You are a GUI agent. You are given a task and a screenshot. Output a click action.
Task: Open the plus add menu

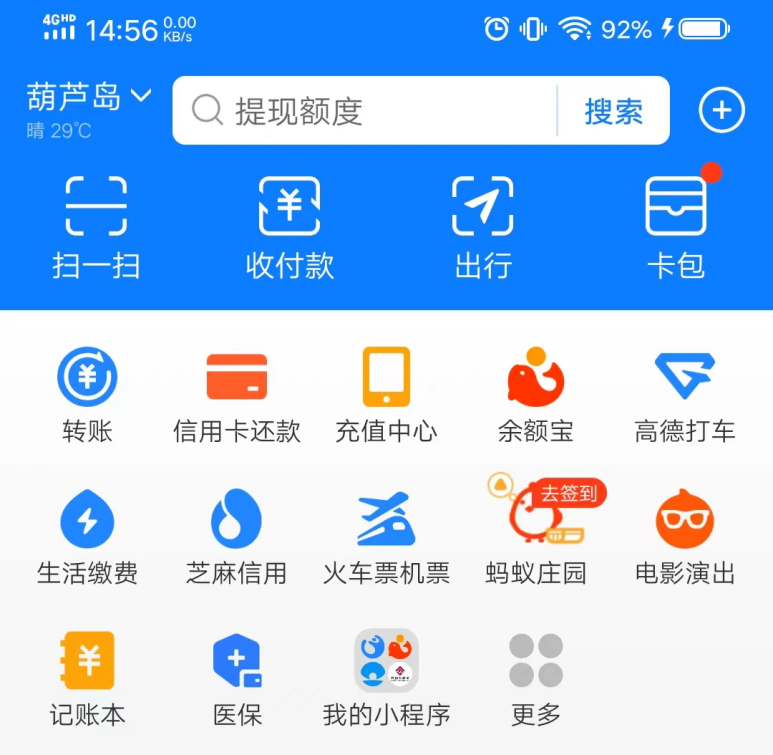pos(722,110)
